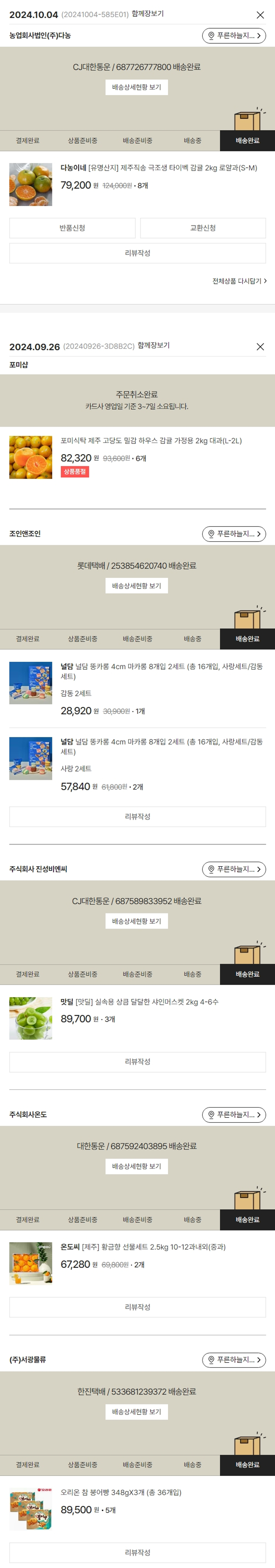Open the 포미식탁 제주 밀감 product
The width and height of the screenshot is (275, 1568).
(x=151, y=441)
